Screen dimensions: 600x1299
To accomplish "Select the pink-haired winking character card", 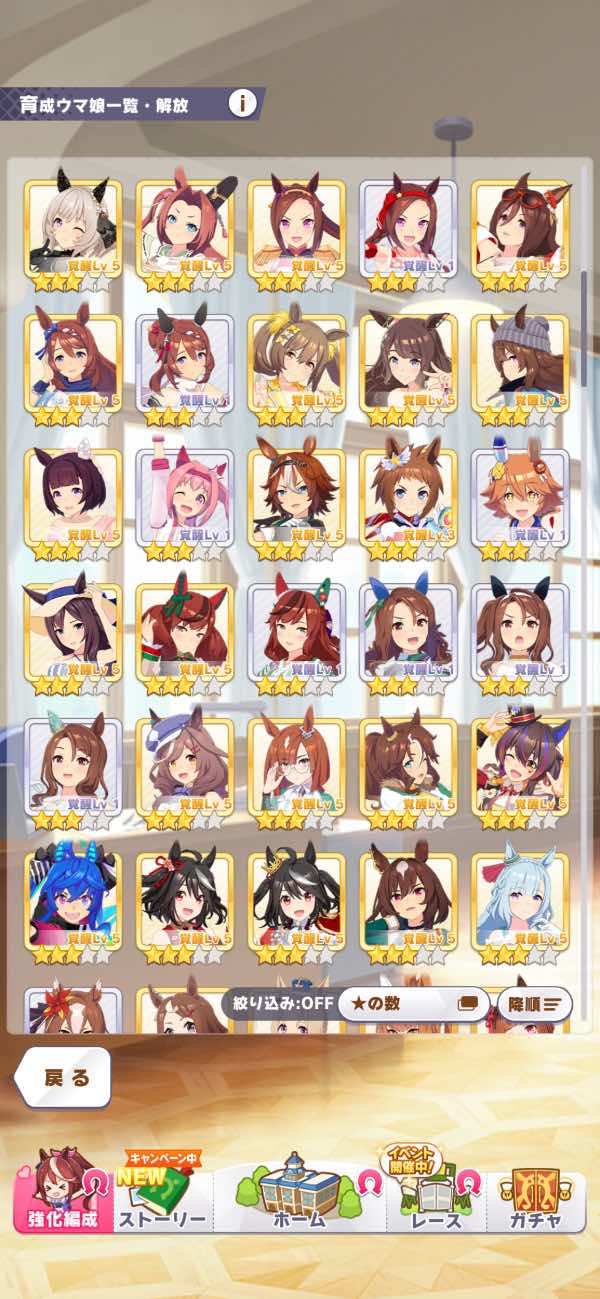I will click(185, 506).
